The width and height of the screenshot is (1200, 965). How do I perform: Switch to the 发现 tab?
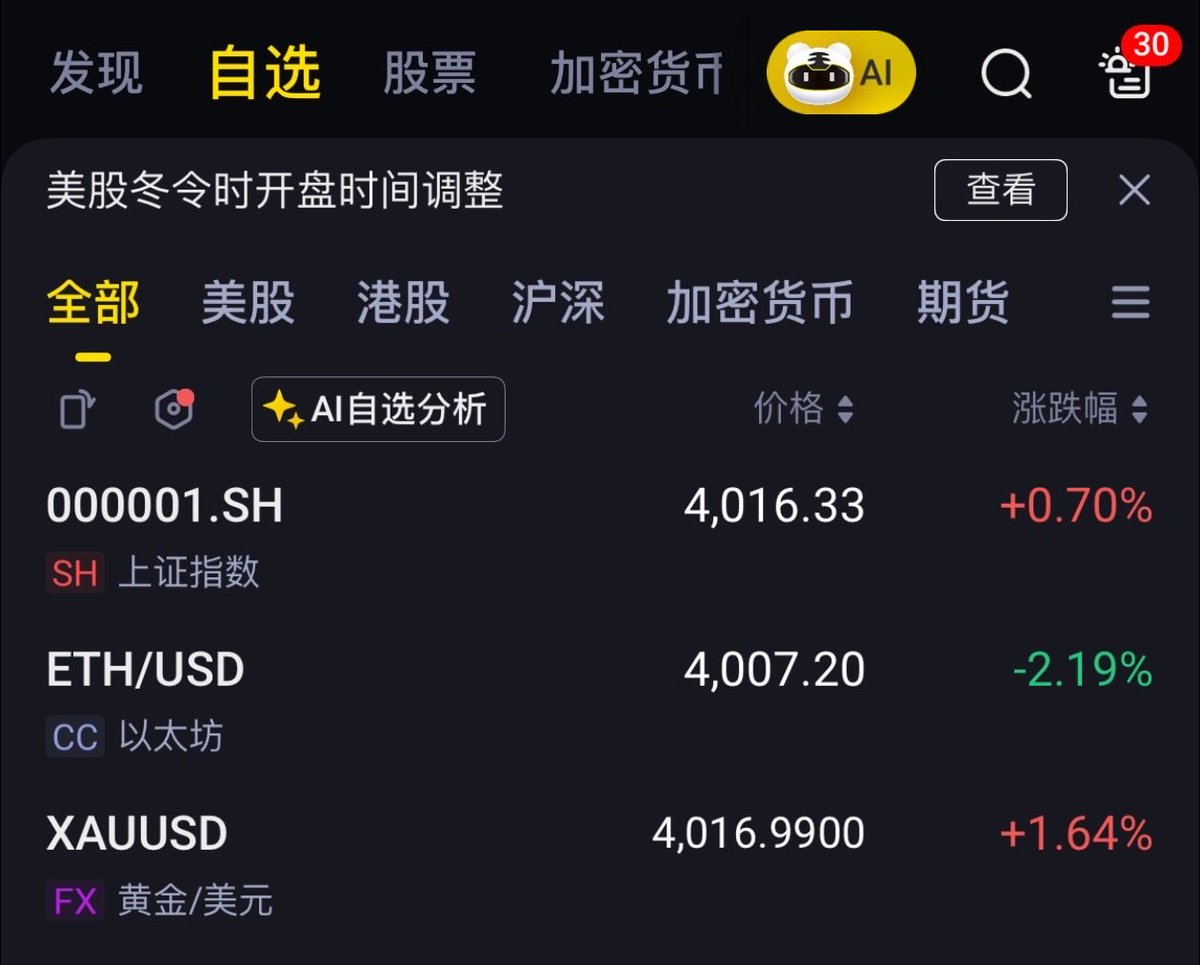click(x=96, y=74)
